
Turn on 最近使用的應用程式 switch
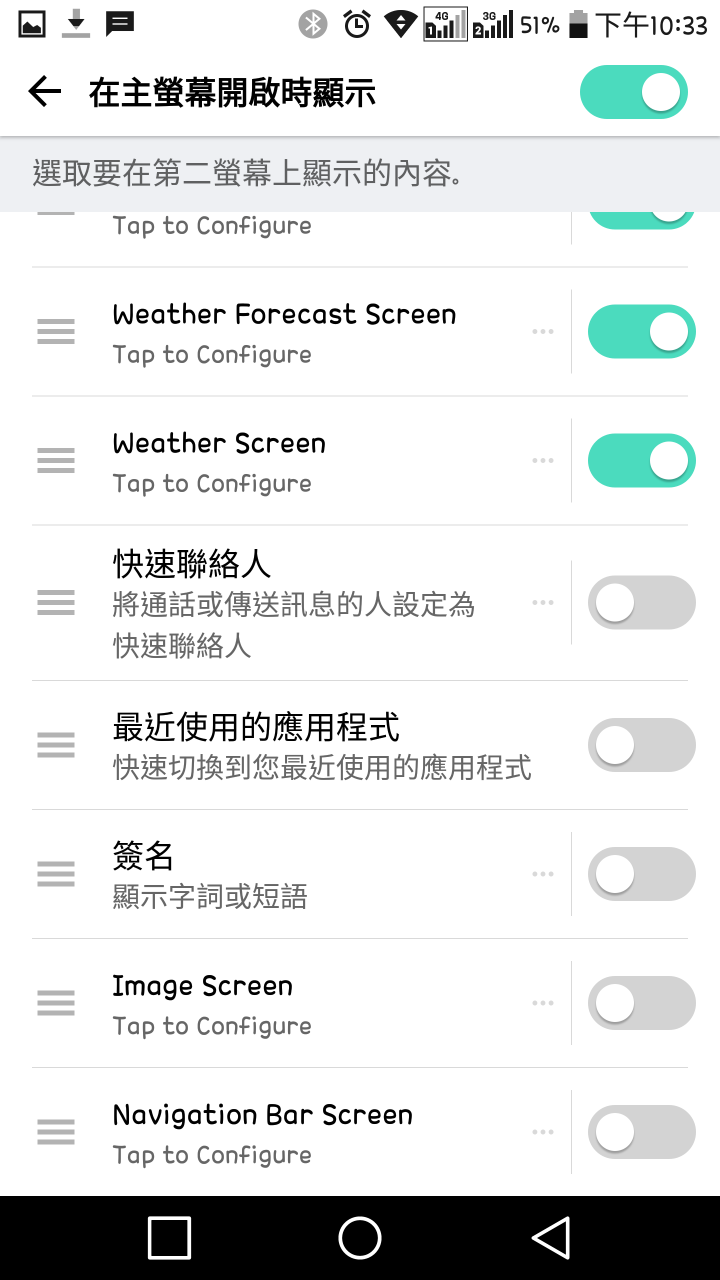click(641, 745)
